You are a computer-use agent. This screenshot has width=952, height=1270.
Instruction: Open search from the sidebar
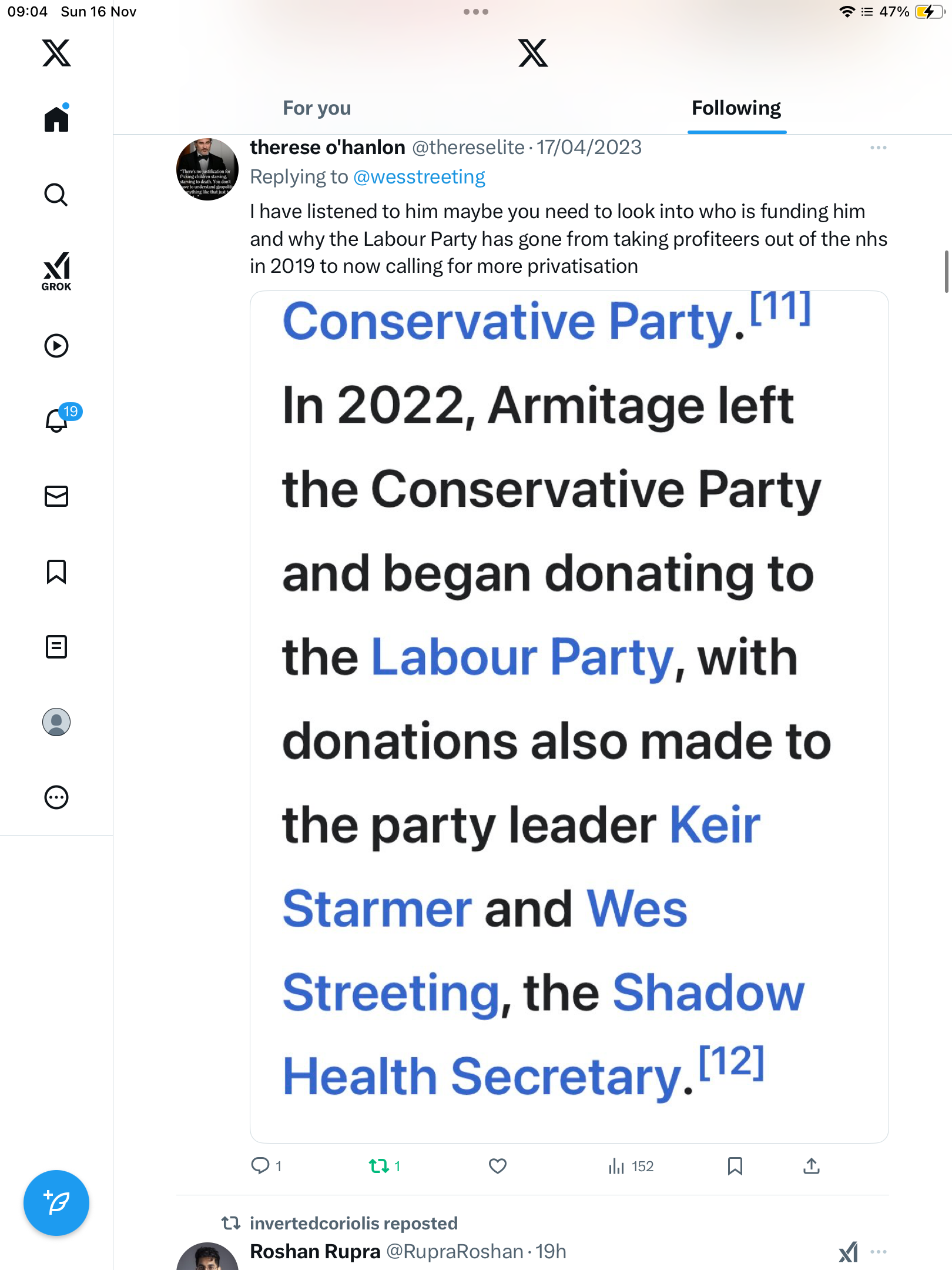tap(56, 195)
